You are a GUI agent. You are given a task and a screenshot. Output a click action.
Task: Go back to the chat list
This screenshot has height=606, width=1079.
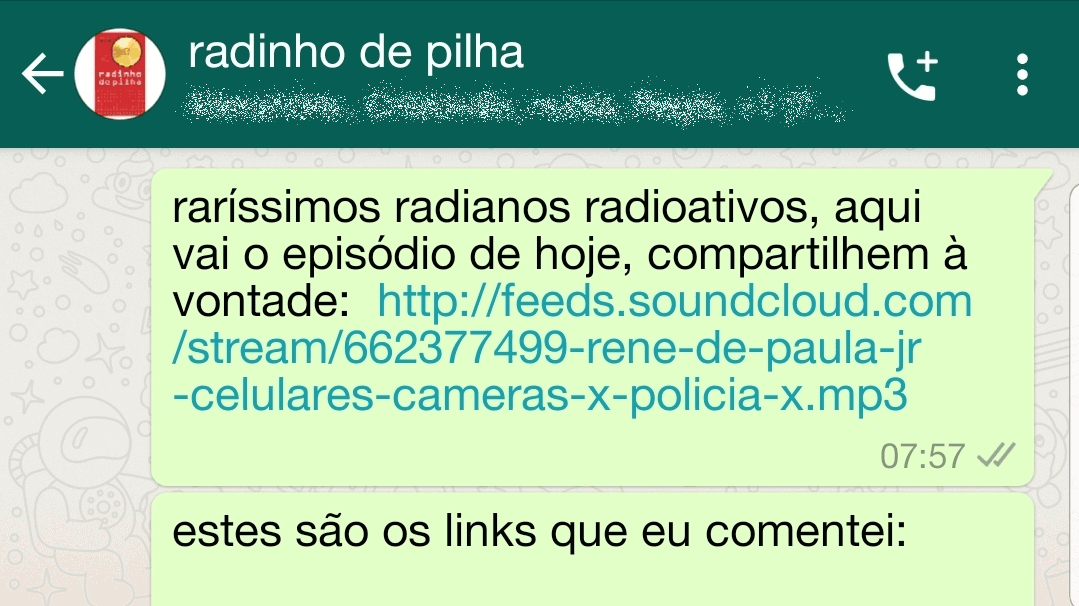point(42,75)
